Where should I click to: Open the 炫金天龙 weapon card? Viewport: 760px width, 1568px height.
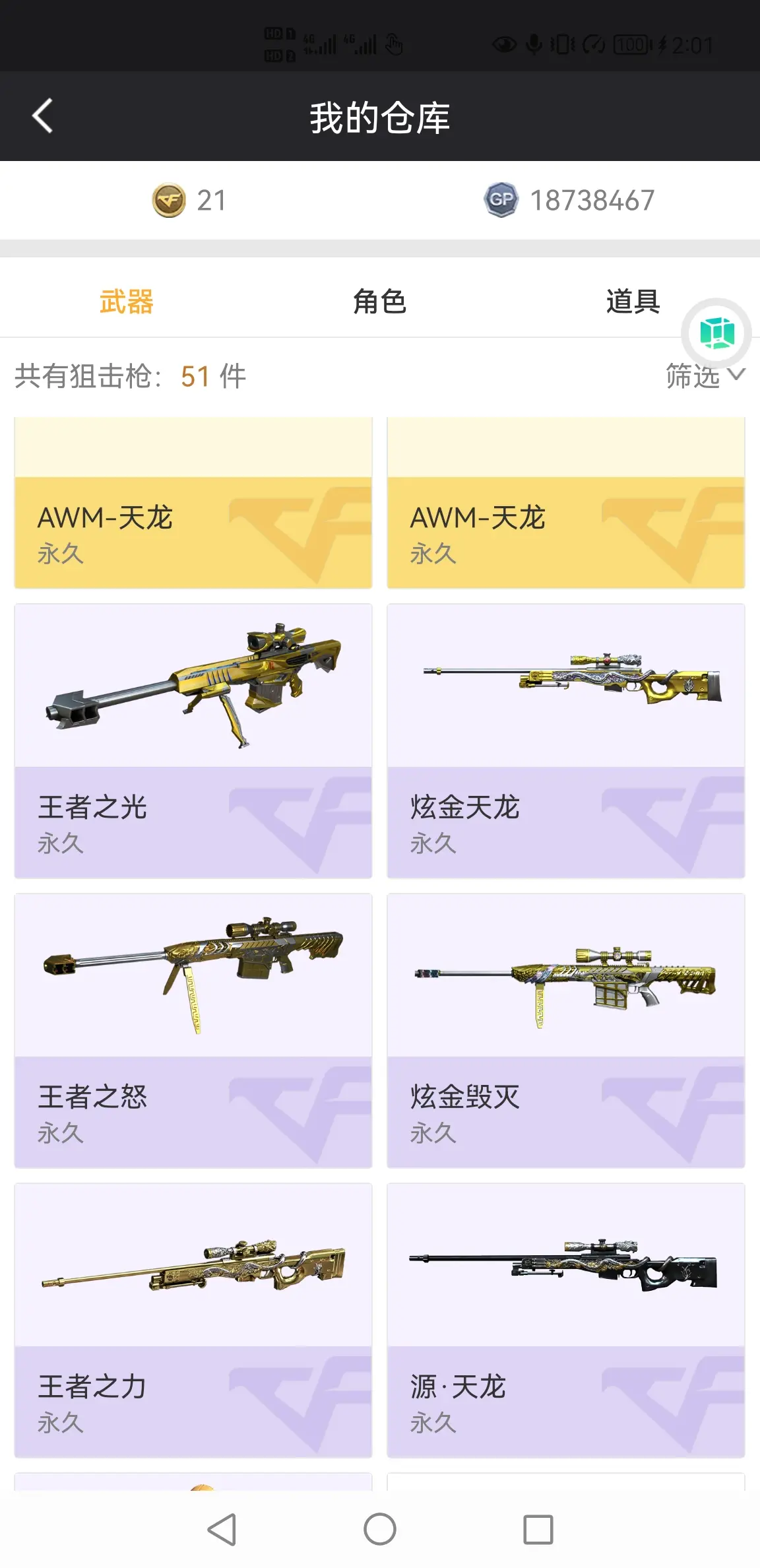(x=566, y=740)
